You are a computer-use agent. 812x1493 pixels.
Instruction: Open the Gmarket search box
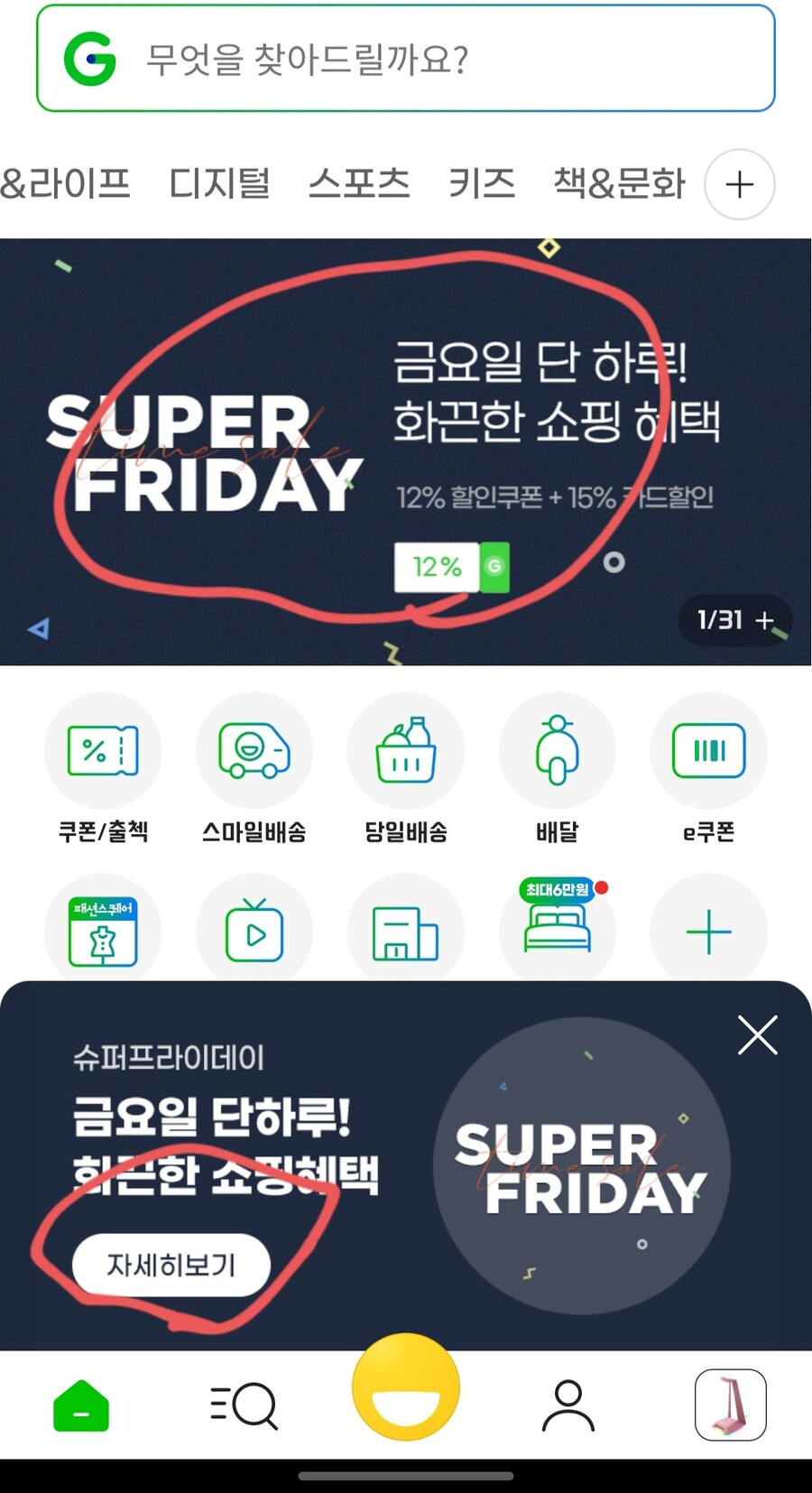click(x=406, y=59)
